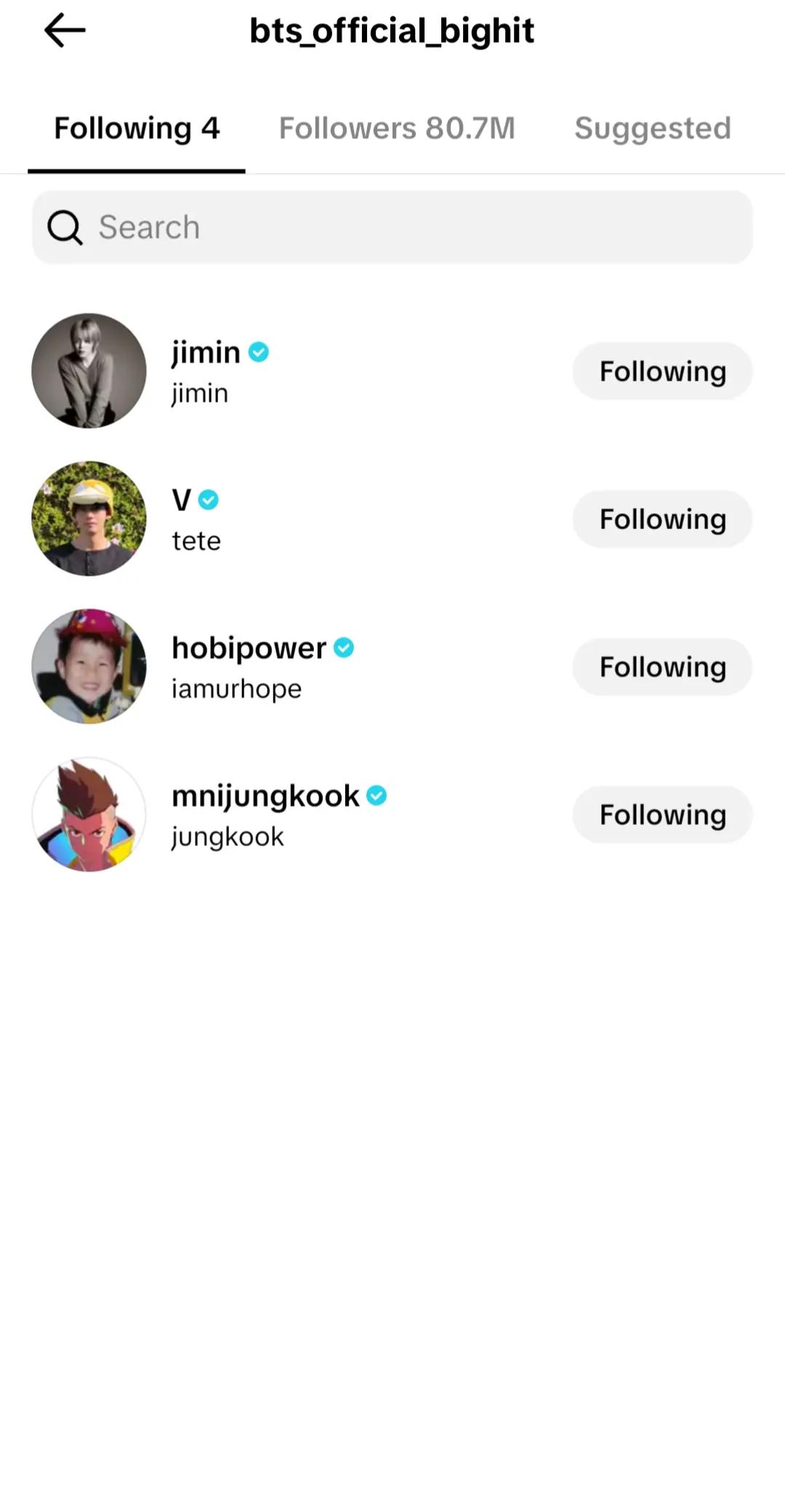Tap the Following button for mnijungkook
This screenshot has height=1512, width=785.
coord(662,815)
